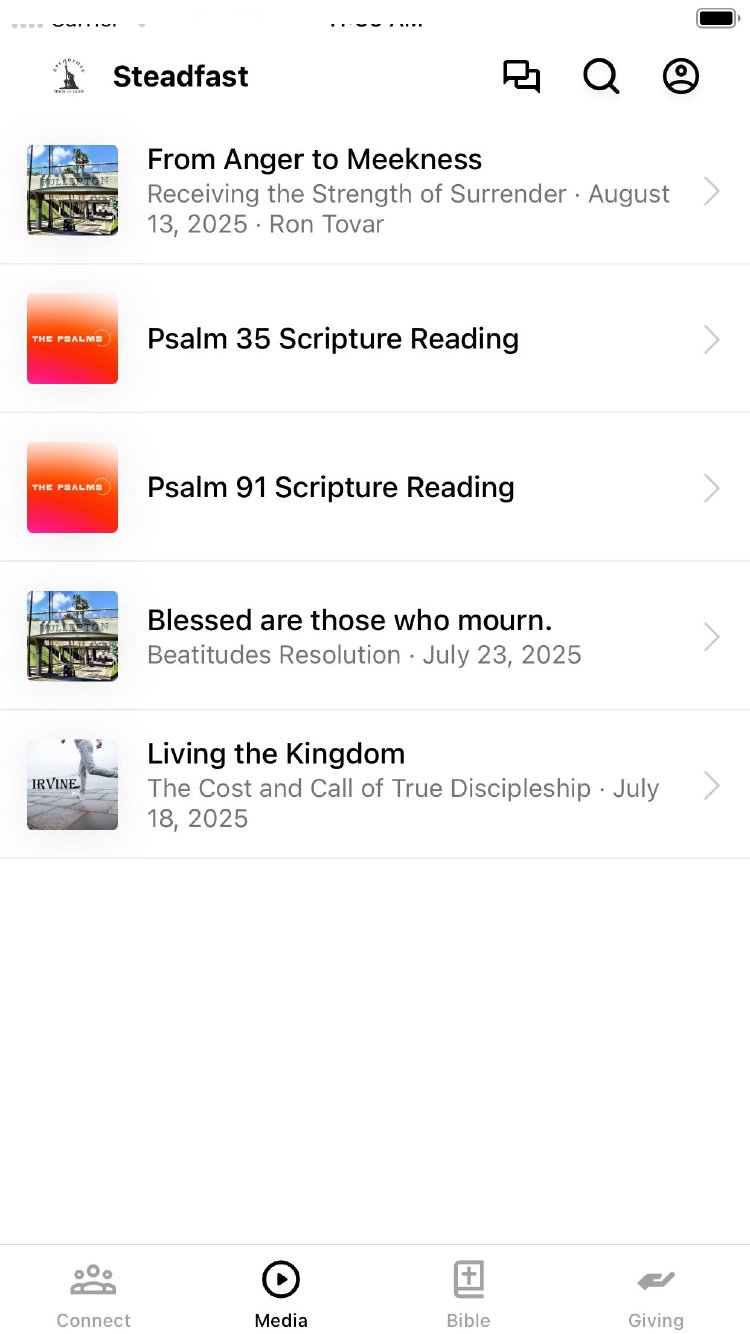
Task: Select the Media tab
Action: click(x=281, y=1295)
